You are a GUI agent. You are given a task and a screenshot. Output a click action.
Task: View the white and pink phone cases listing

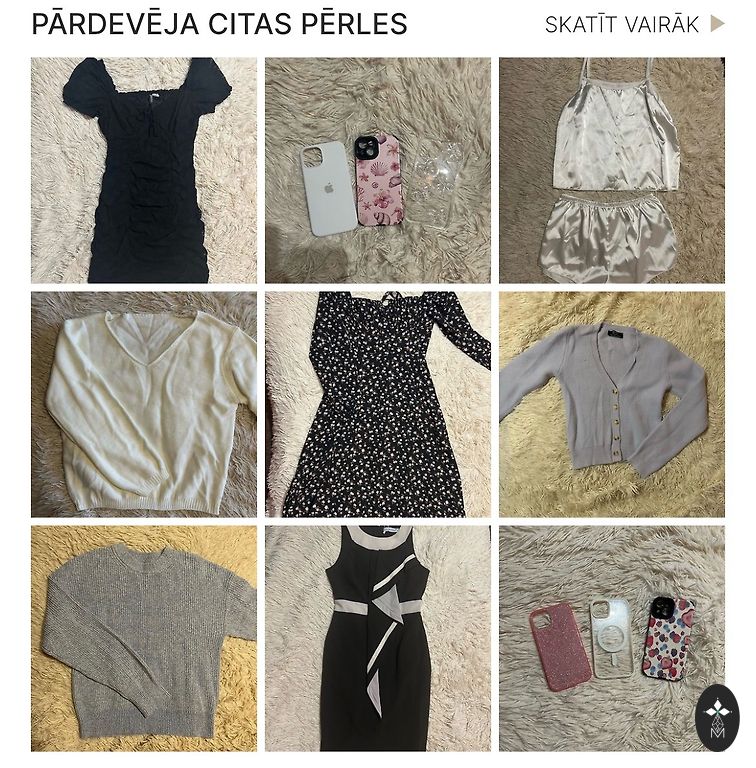[377, 170]
